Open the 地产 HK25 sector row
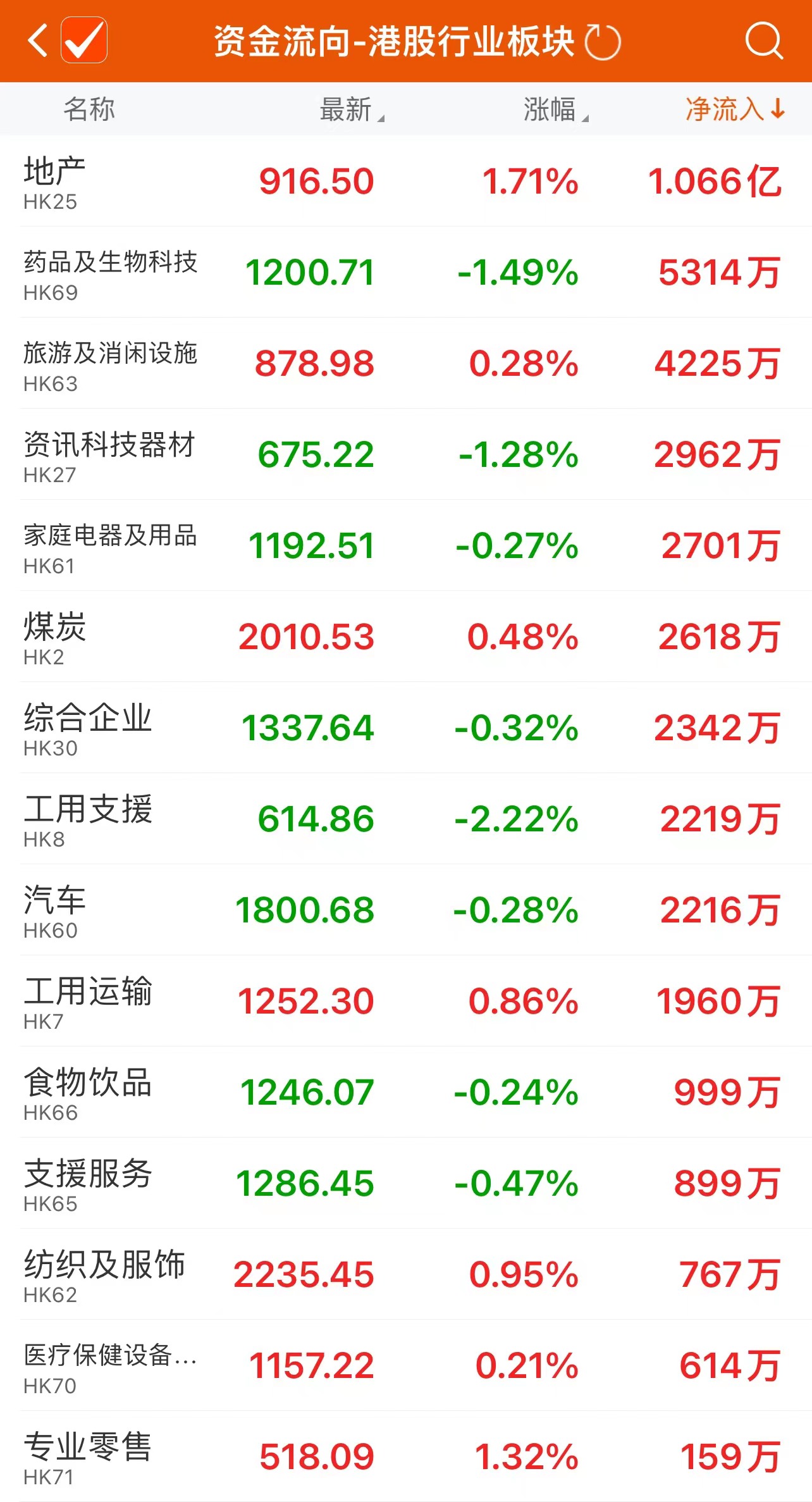The width and height of the screenshot is (812, 1502). click(x=405, y=182)
